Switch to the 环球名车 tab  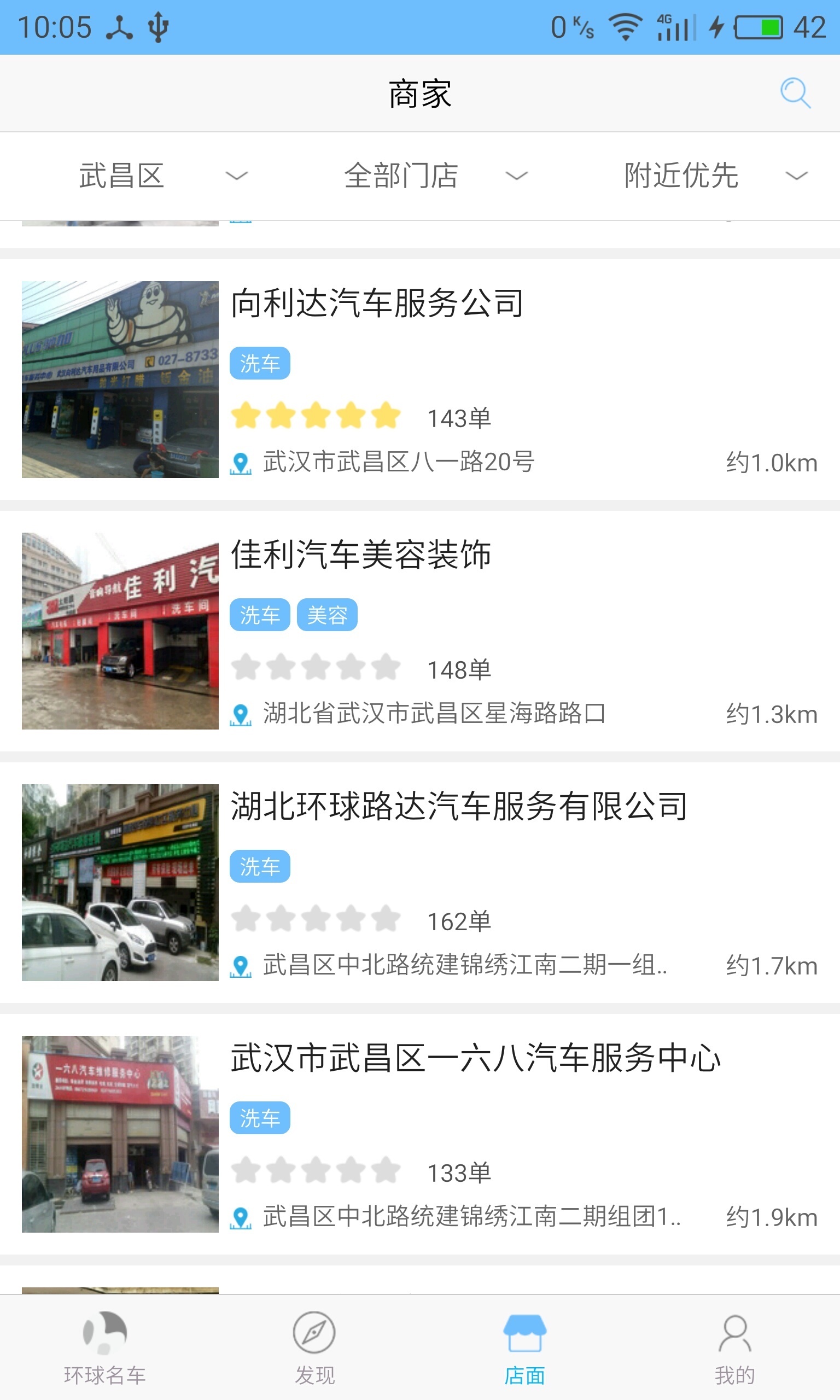coord(104,1348)
